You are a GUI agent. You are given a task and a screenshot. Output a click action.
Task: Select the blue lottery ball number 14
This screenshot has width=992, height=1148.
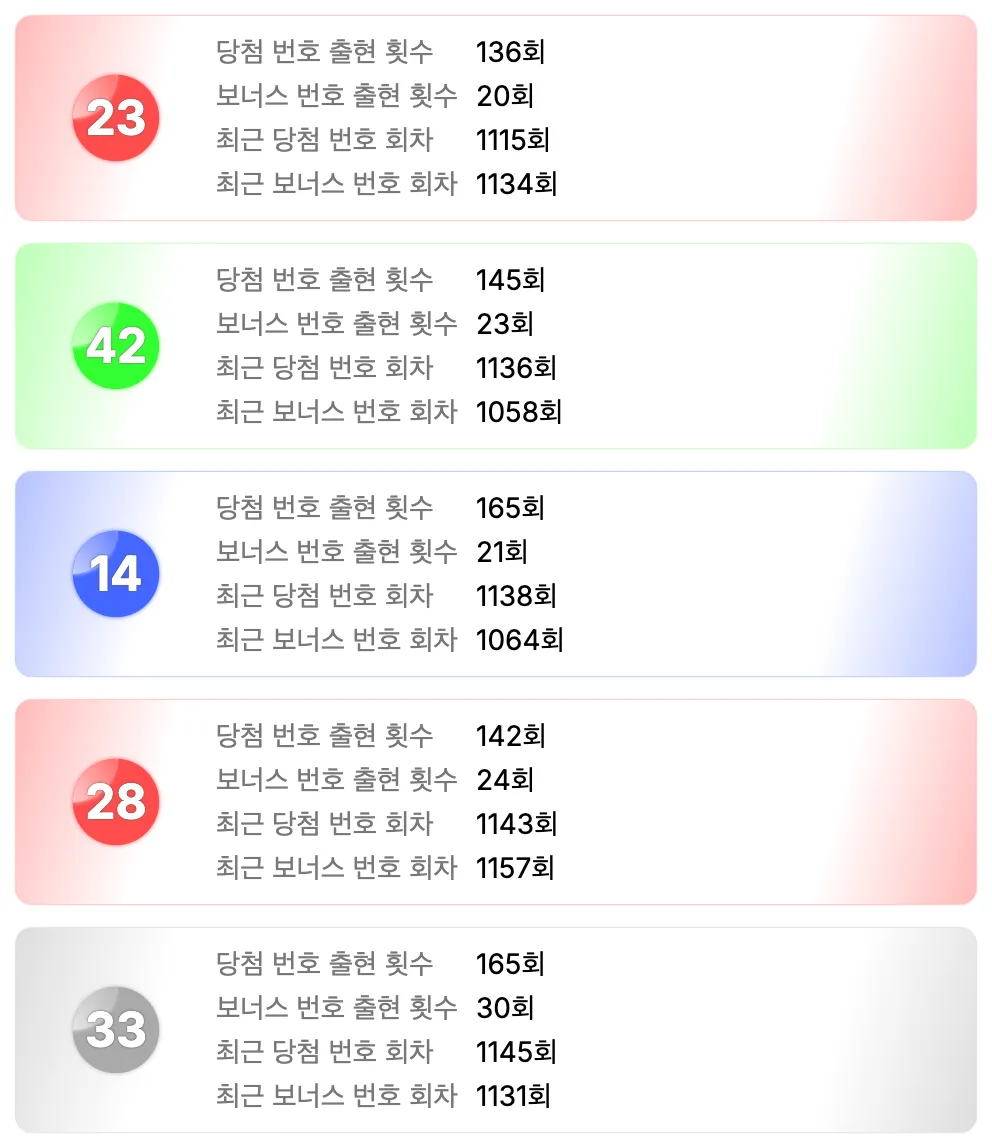[x=116, y=572]
